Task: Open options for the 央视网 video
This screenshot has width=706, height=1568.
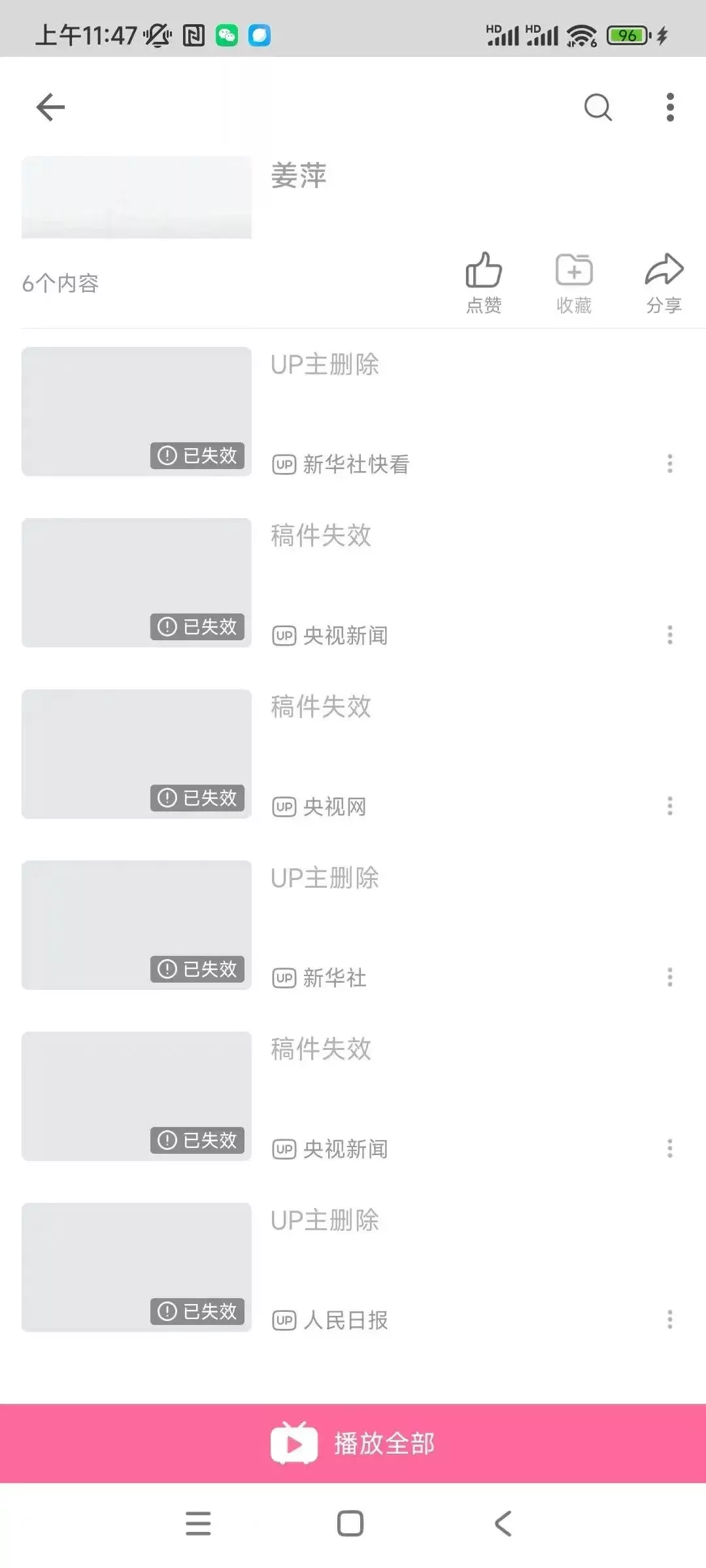Action: pos(669,806)
